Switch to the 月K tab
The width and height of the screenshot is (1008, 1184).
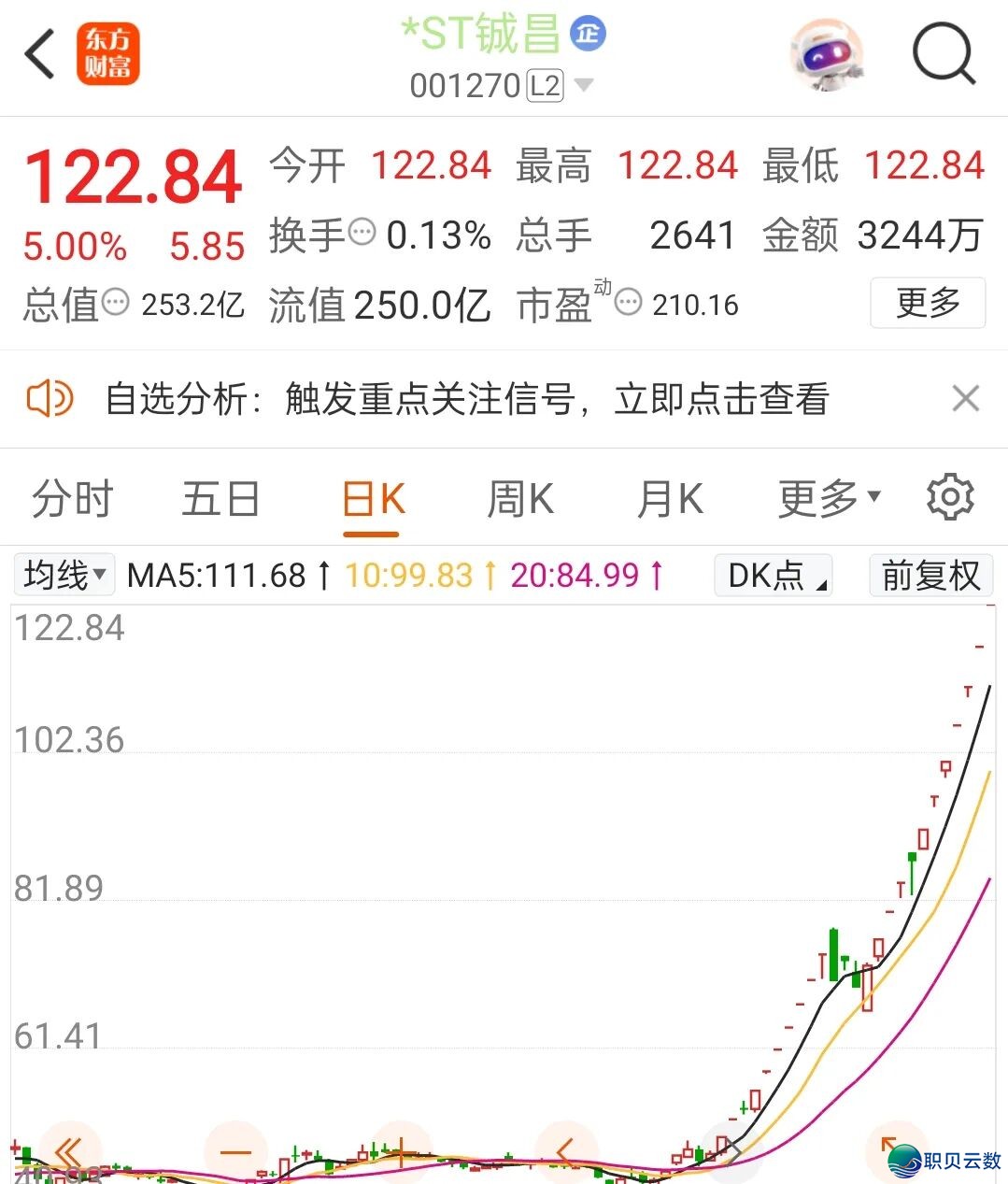pos(669,499)
